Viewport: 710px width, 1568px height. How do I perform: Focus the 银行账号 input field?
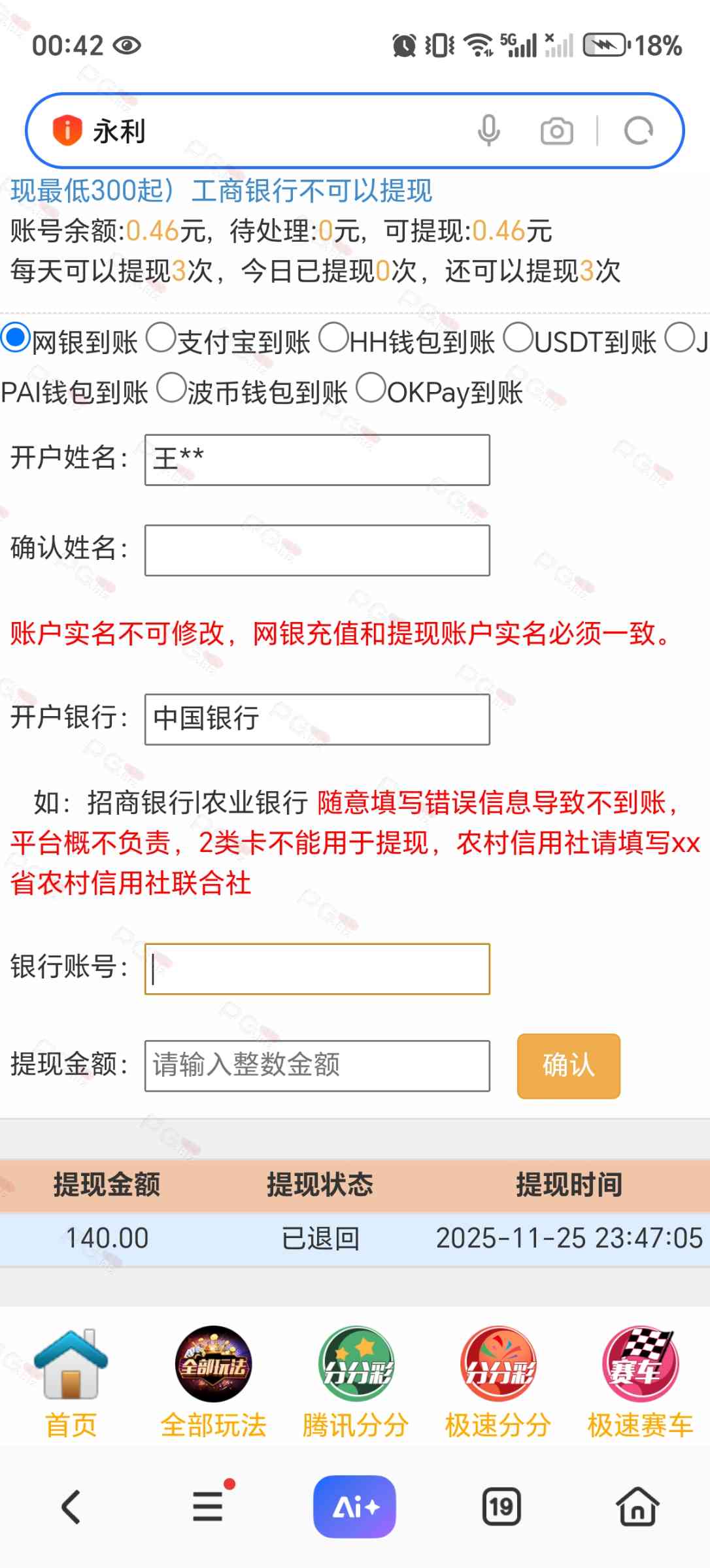click(317, 969)
